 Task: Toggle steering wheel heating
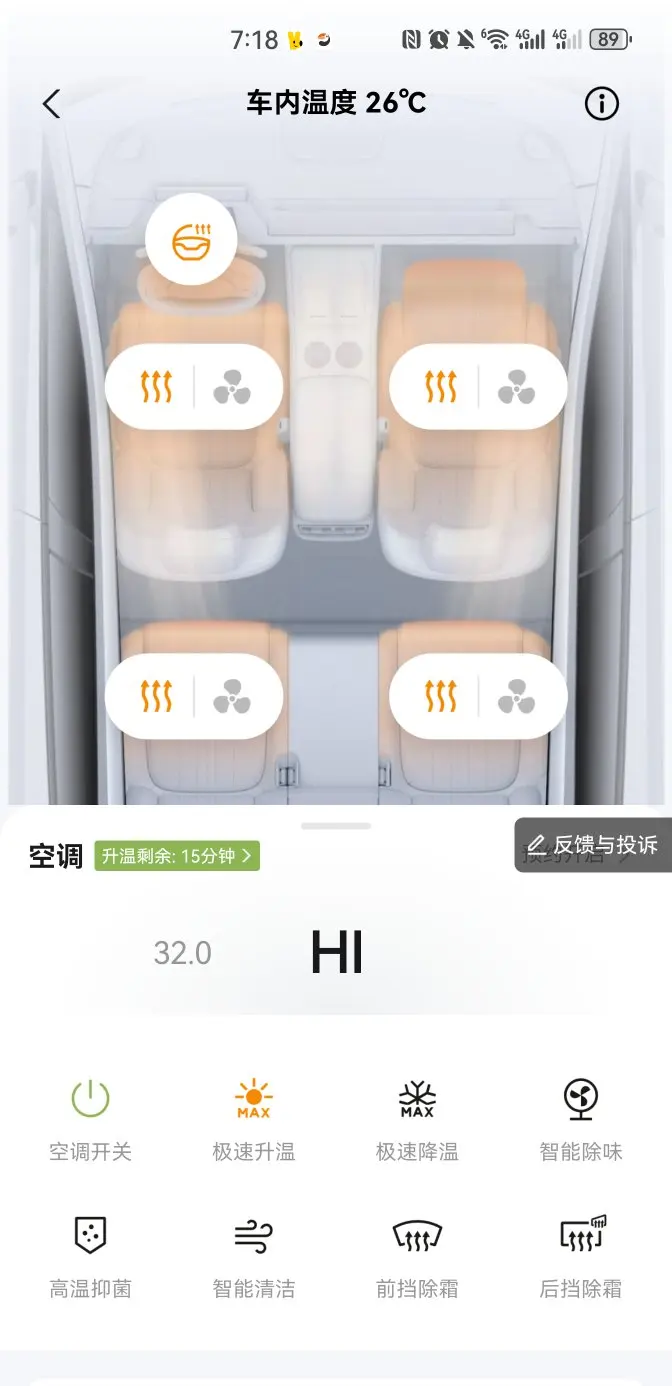pyautogui.click(x=191, y=241)
